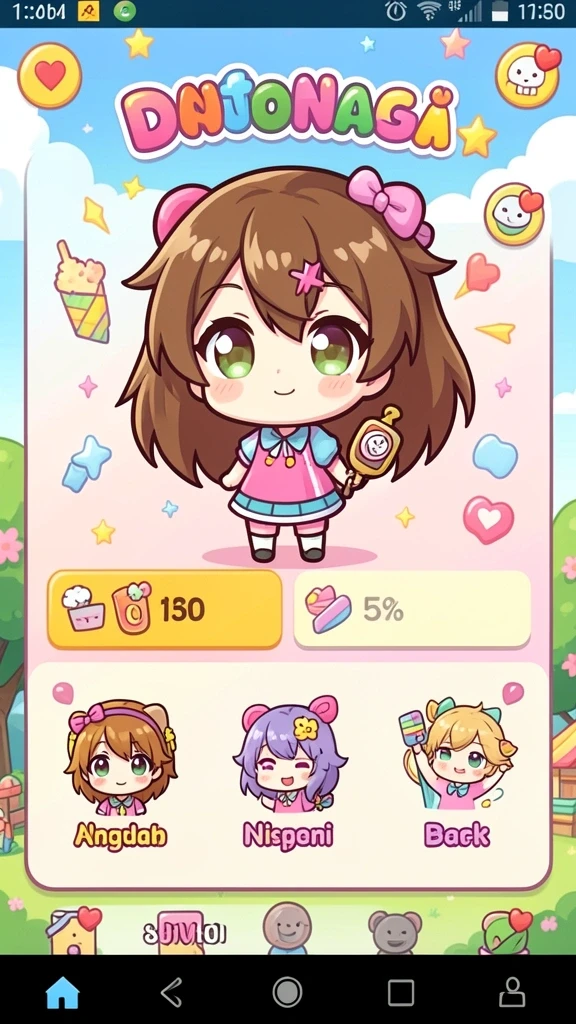Screen dimensions: 576x1024
Task: Open the round face tab at bottom center
Action: click(x=287, y=928)
